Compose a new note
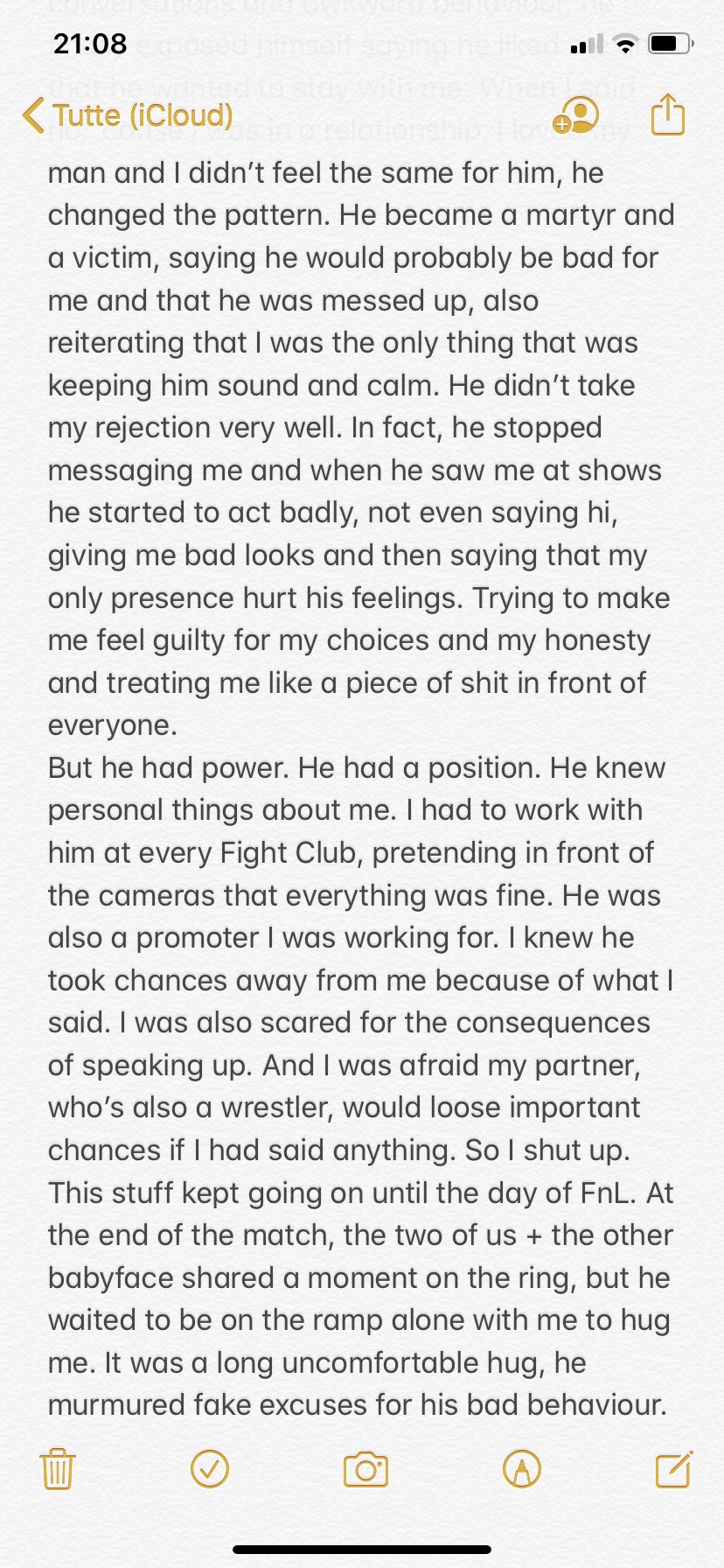Screen dimensions: 724x1568 pyautogui.click(x=674, y=1468)
